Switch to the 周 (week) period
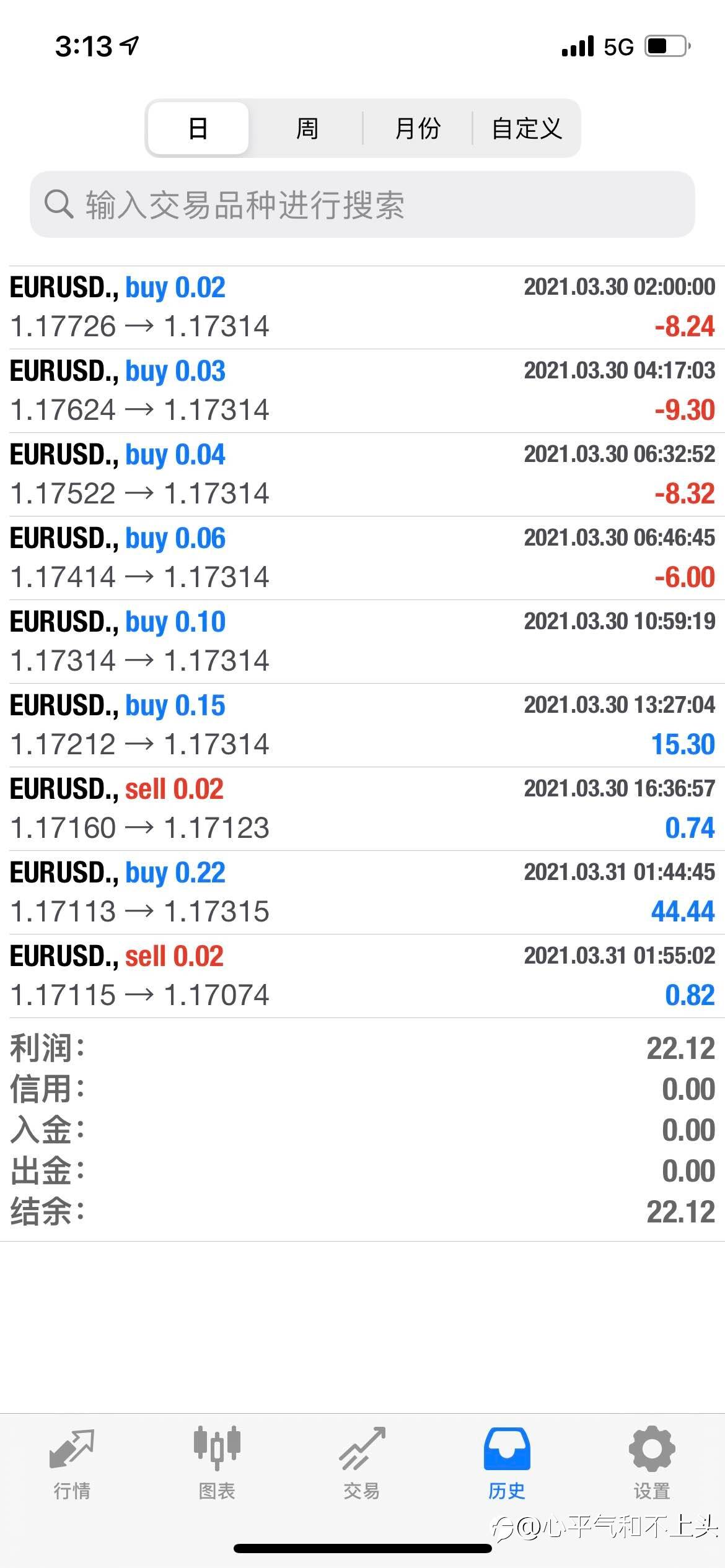This screenshot has height=1568, width=725. coord(307,128)
